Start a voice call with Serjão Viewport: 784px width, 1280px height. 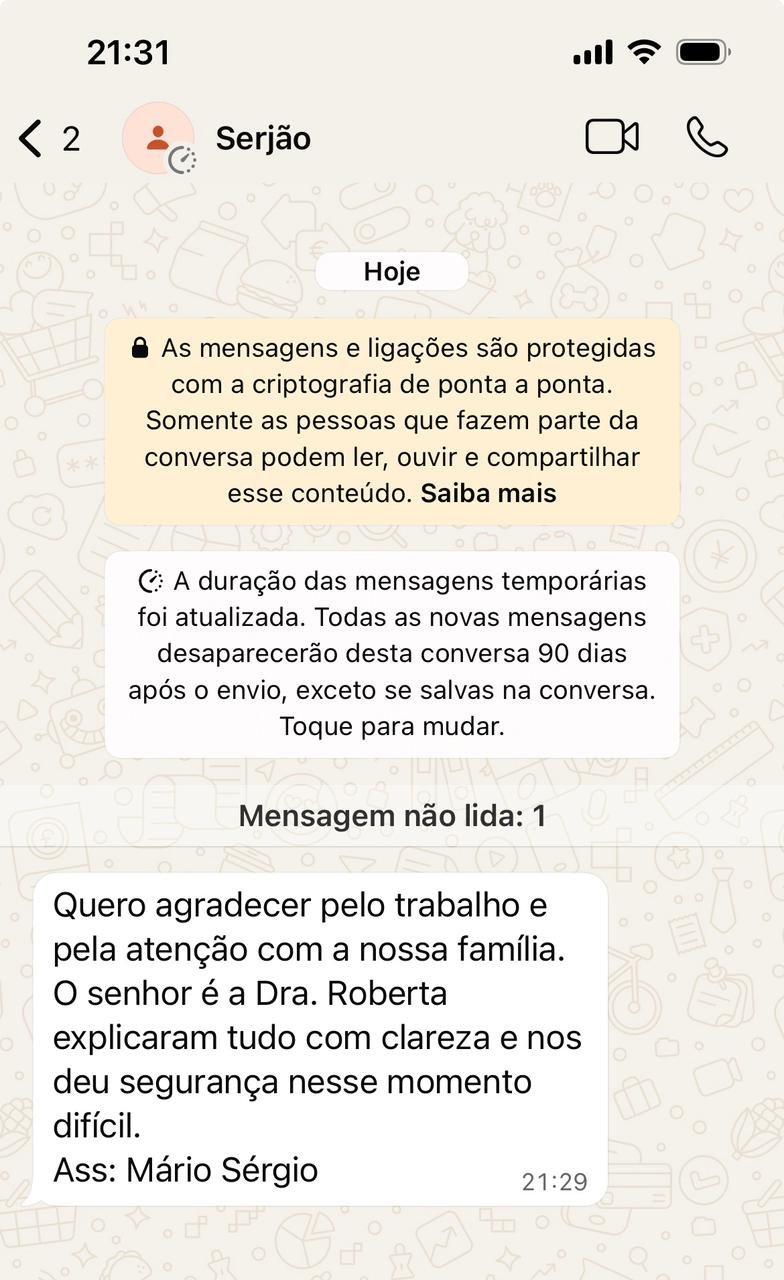tap(706, 138)
